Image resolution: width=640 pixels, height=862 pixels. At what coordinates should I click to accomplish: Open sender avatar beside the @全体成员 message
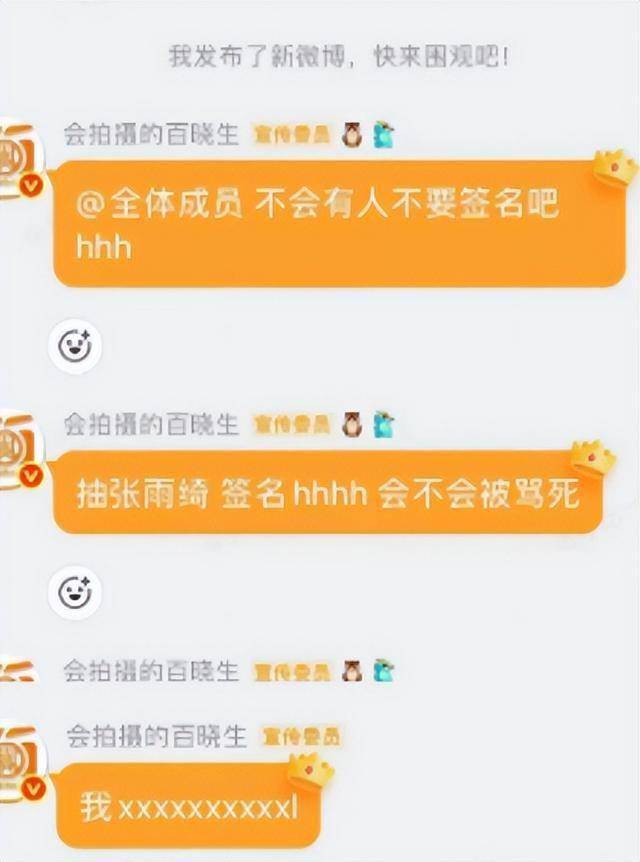20,160
